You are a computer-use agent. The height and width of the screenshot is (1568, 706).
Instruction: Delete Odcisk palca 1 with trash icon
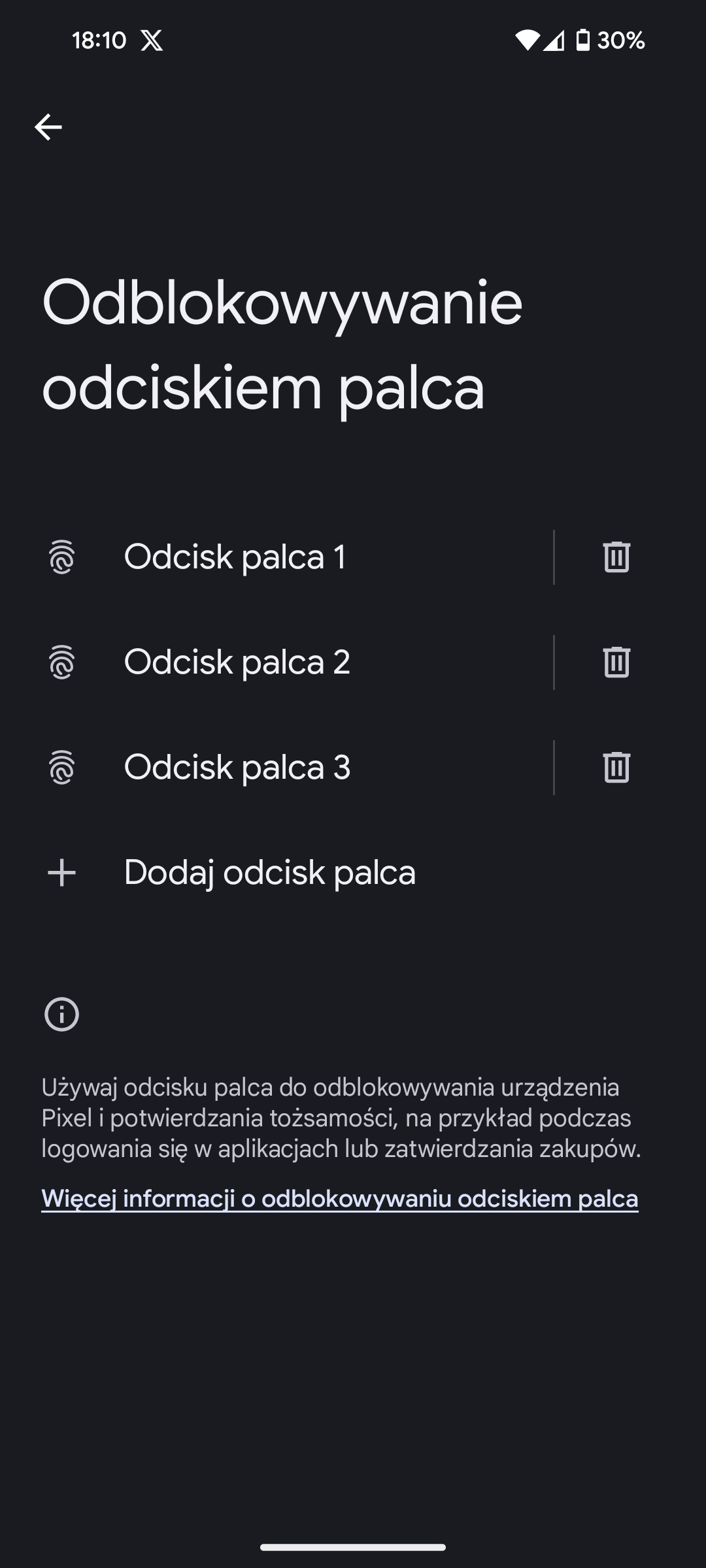click(x=616, y=557)
